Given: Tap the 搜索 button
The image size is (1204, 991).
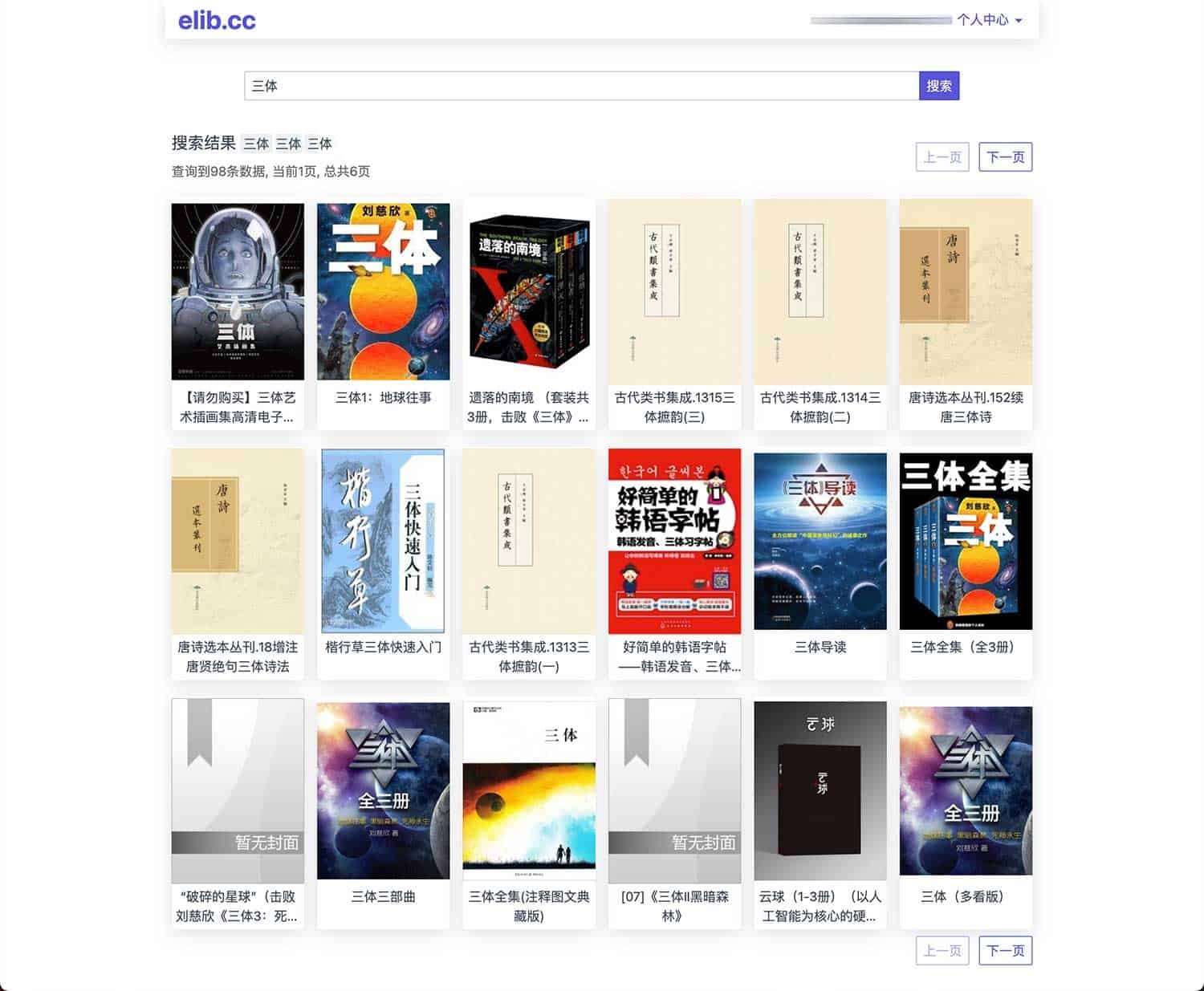Looking at the screenshot, I should coord(938,86).
